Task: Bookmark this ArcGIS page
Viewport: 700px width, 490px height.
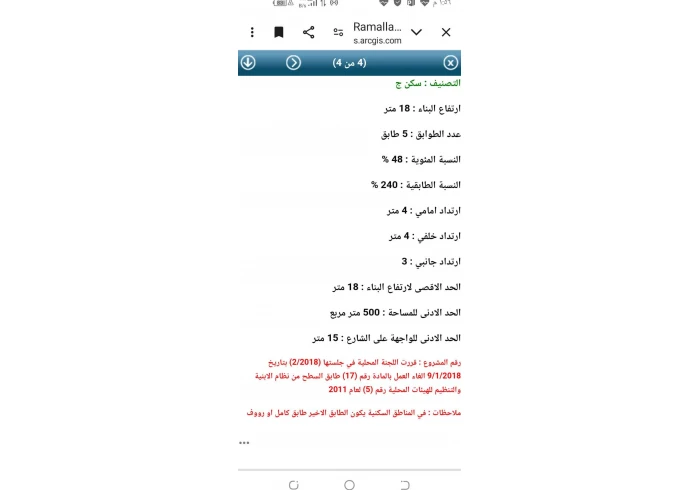Action: (279, 33)
